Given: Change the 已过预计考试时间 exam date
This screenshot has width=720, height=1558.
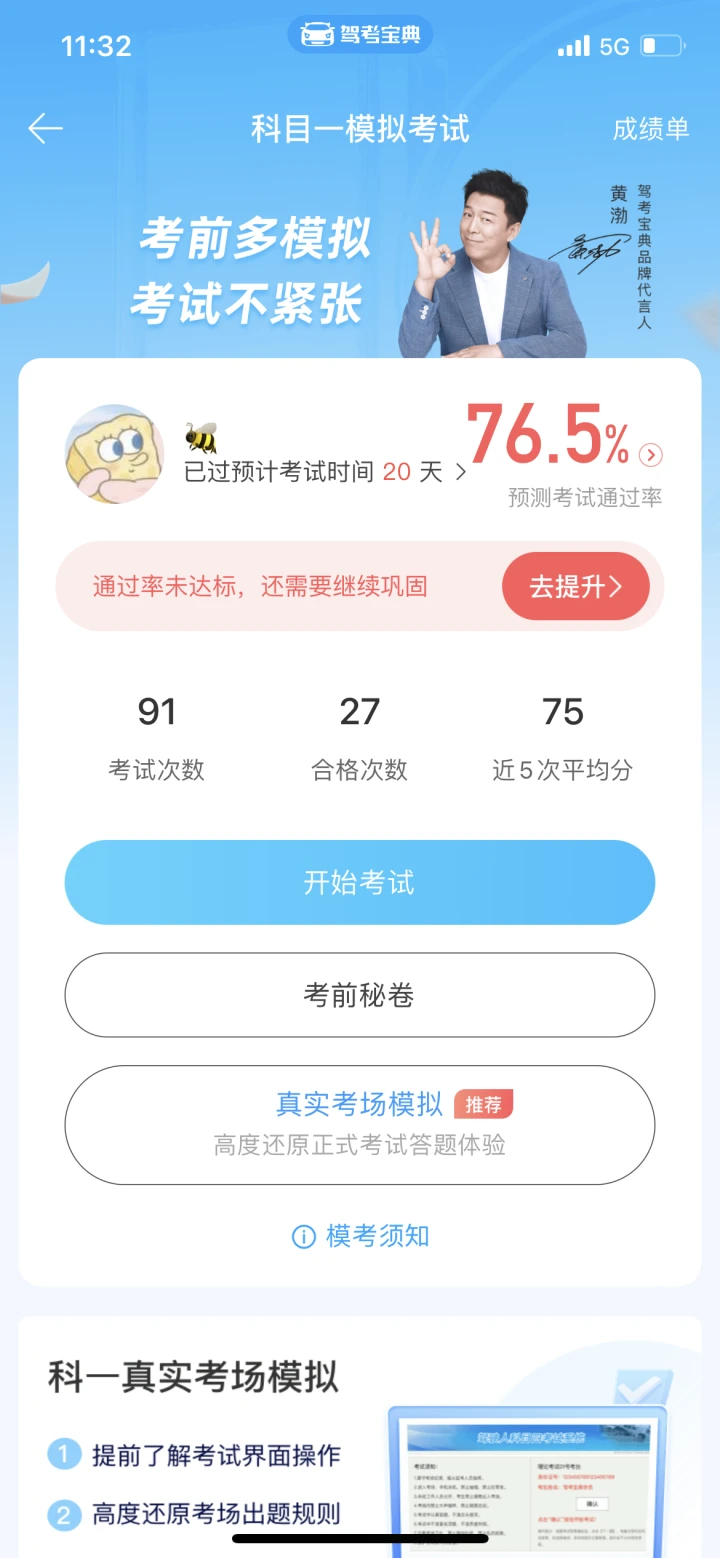Looking at the screenshot, I should [325, 472].
